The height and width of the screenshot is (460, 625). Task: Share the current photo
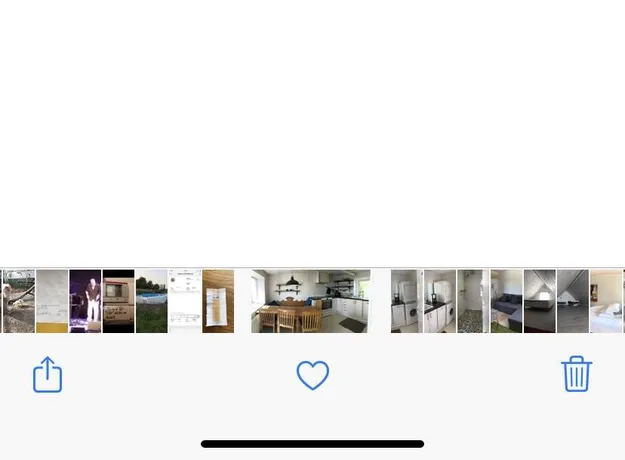[x=47, y=375]
